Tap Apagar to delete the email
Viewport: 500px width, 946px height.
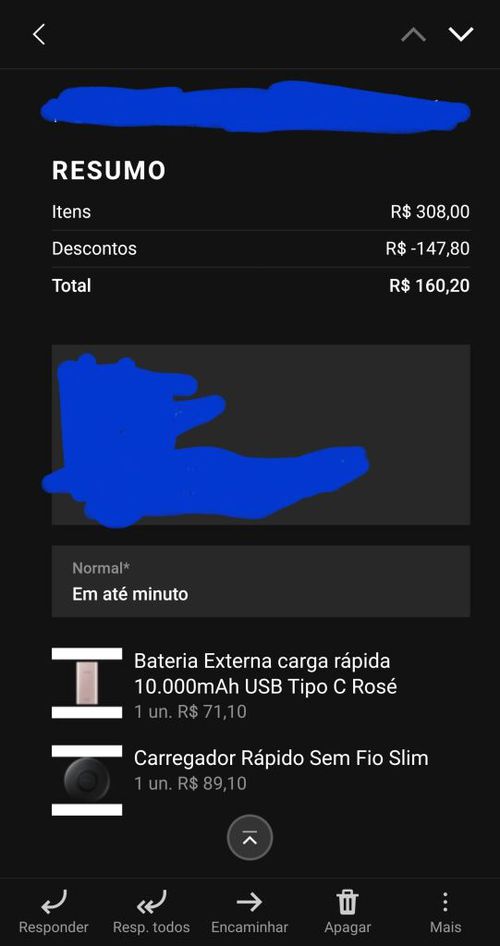[347, 913]
